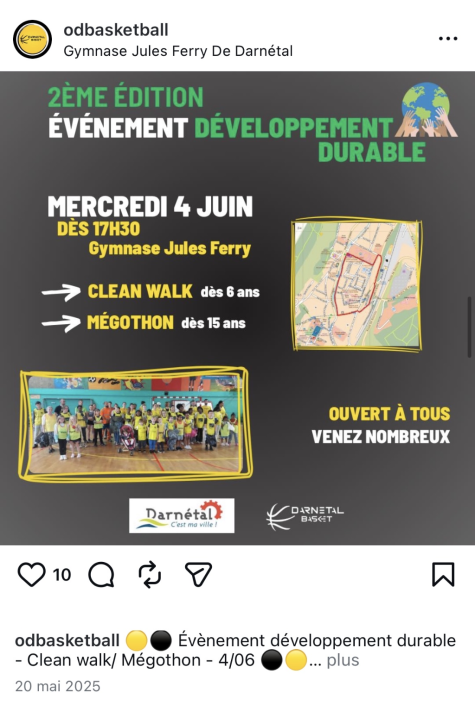Open the event poster image

(x=238, y=308)
